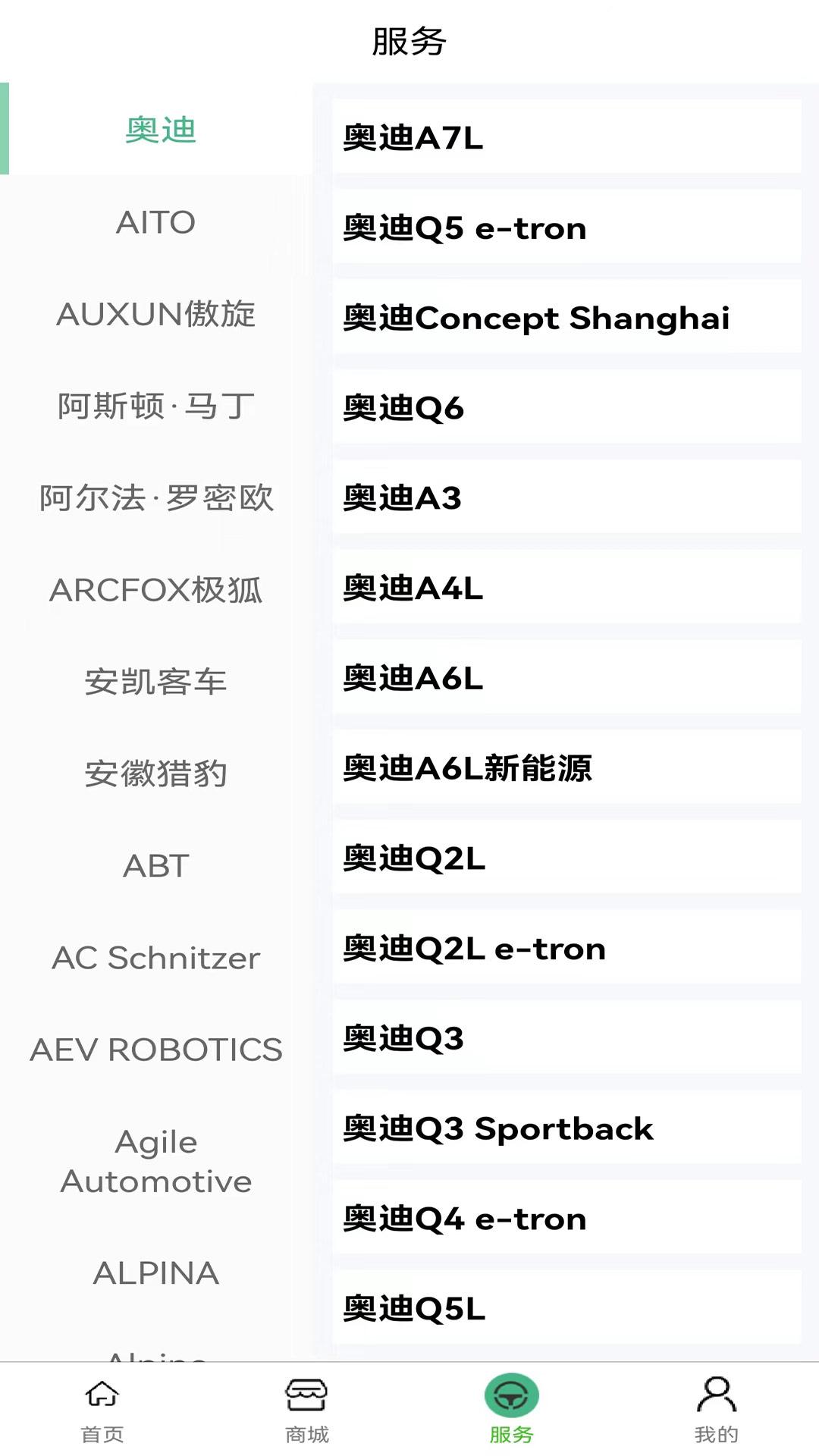The image size is (819, 1456).
Task: Switch to the AITO brand category
Action: coord(157,222)
